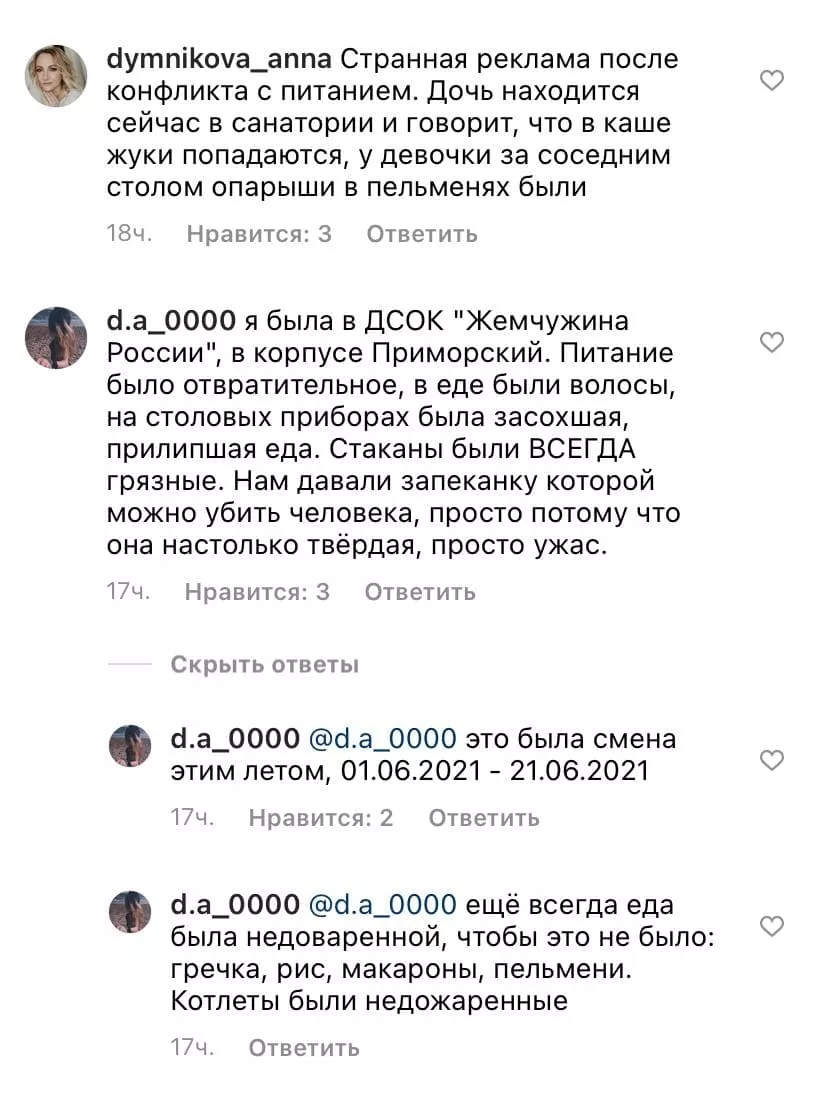Like the reply about смена этим летом
Screen dimensions: 828x1115
tap(772, 760)
